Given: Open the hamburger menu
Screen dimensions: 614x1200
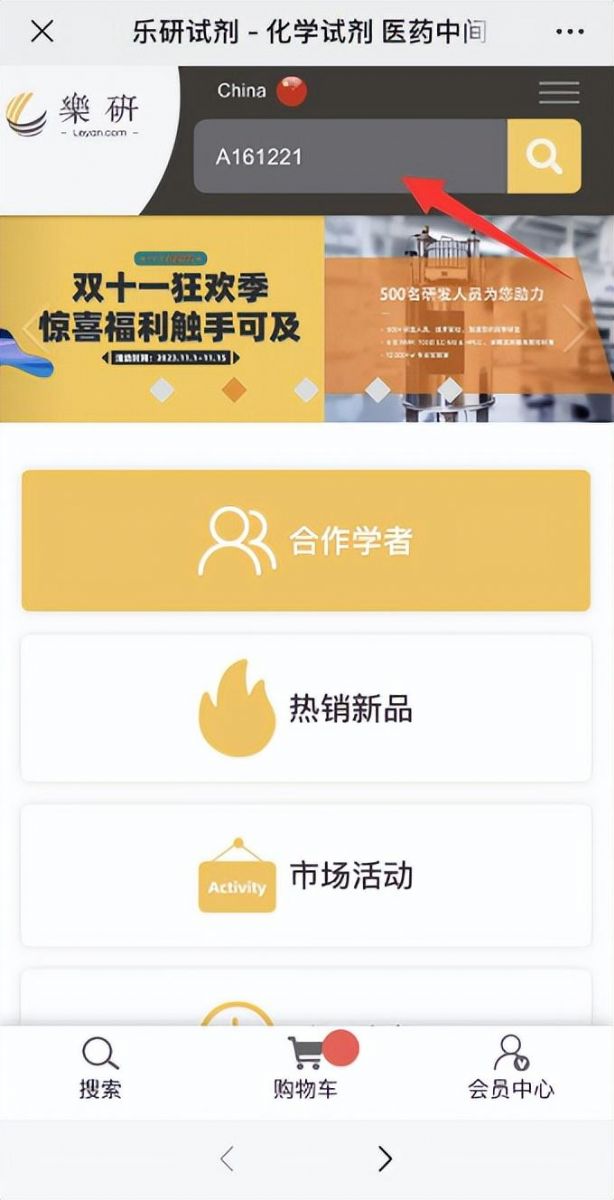Looking at the screenshot, I should (559, 92).
